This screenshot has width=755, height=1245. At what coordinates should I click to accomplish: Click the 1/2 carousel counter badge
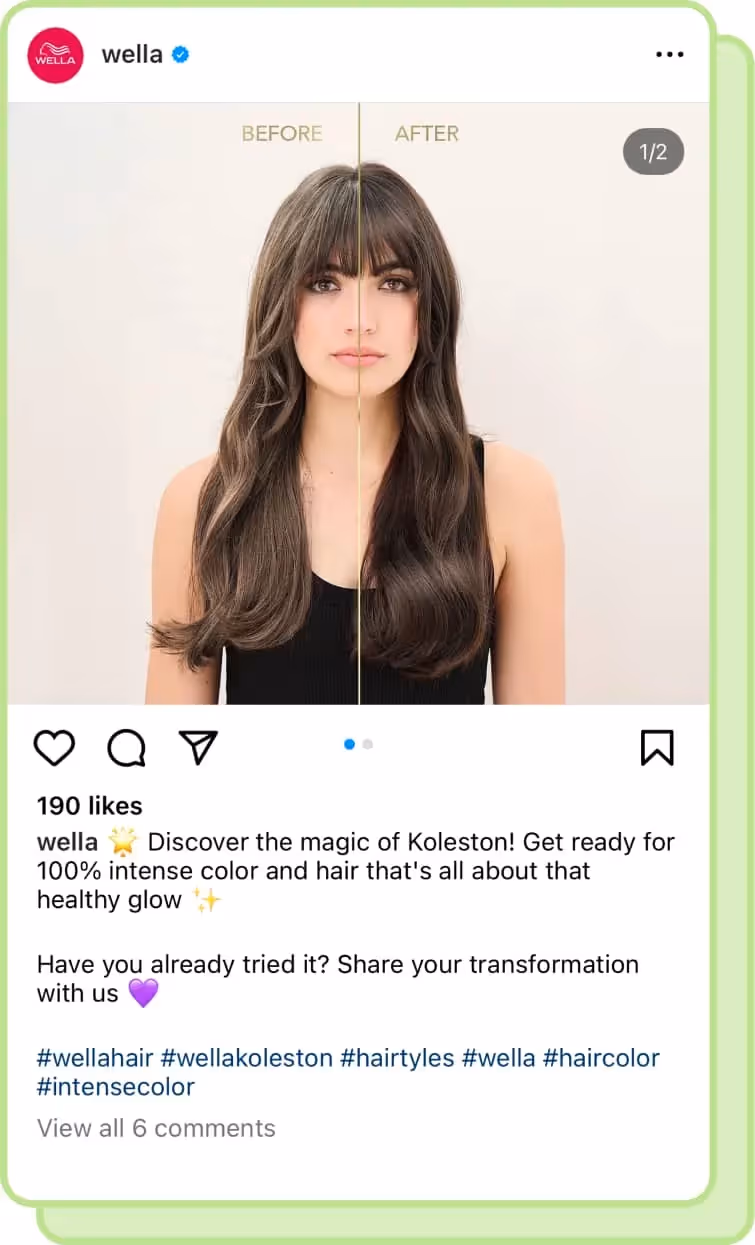(653, 151)
